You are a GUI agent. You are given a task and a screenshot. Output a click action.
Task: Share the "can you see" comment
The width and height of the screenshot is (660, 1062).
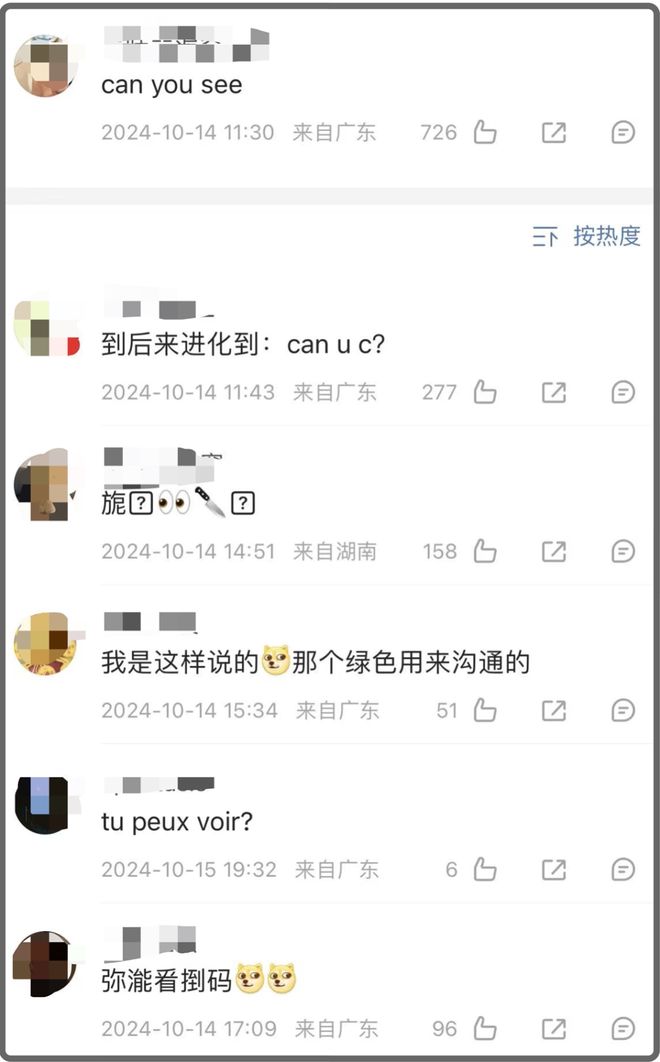[554, 132]
